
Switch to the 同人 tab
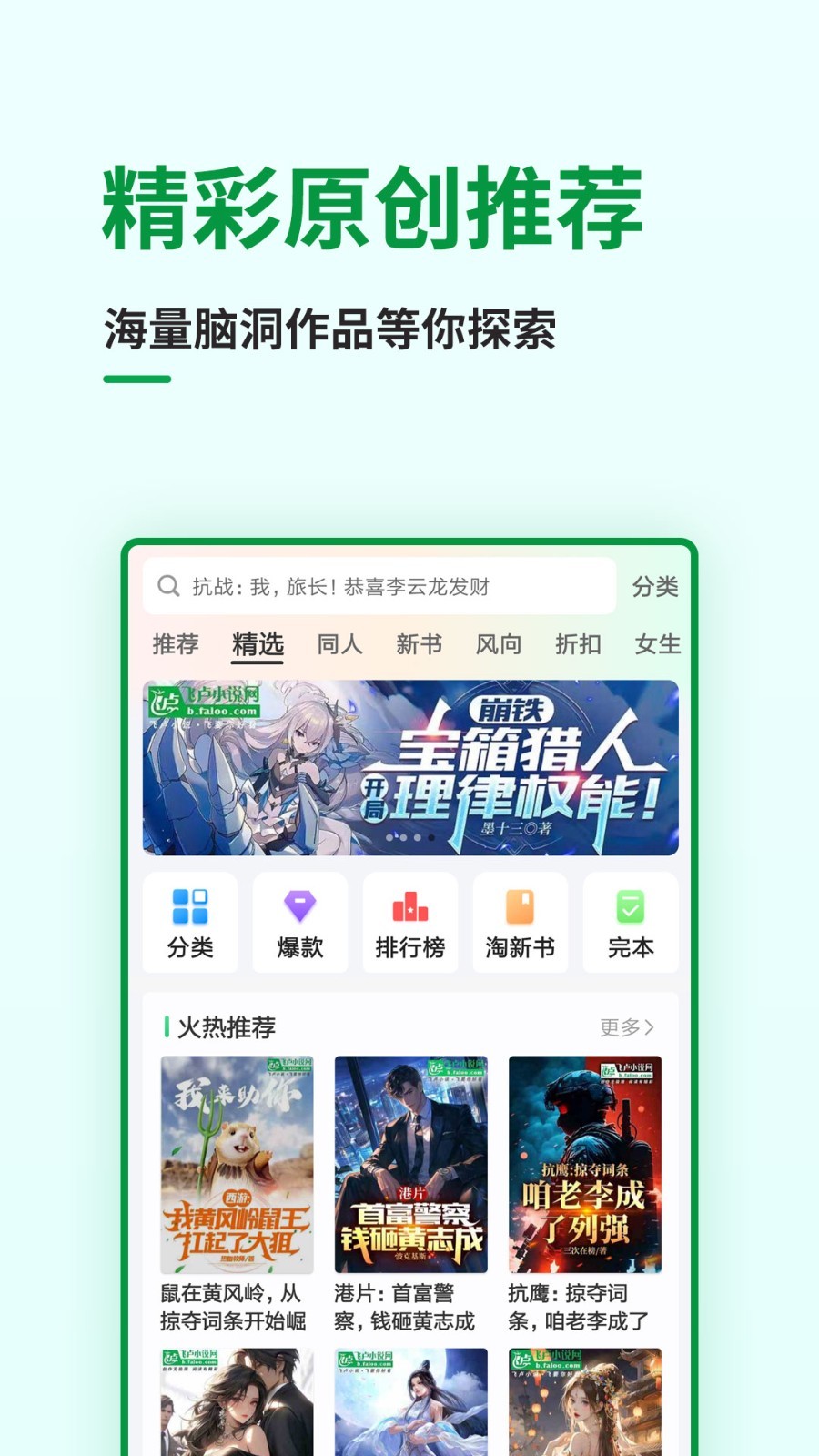point(339,643)
